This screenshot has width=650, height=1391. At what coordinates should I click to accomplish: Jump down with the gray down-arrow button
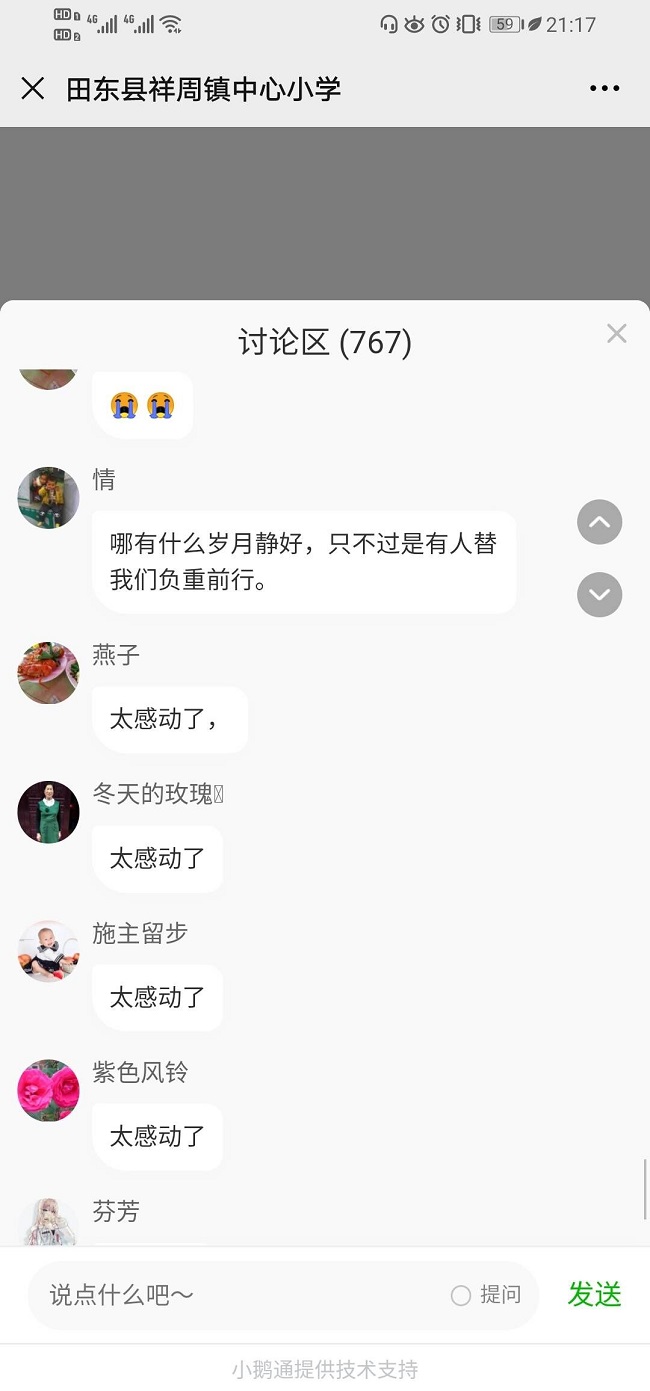pyautogui.click(x=599, y=595)
